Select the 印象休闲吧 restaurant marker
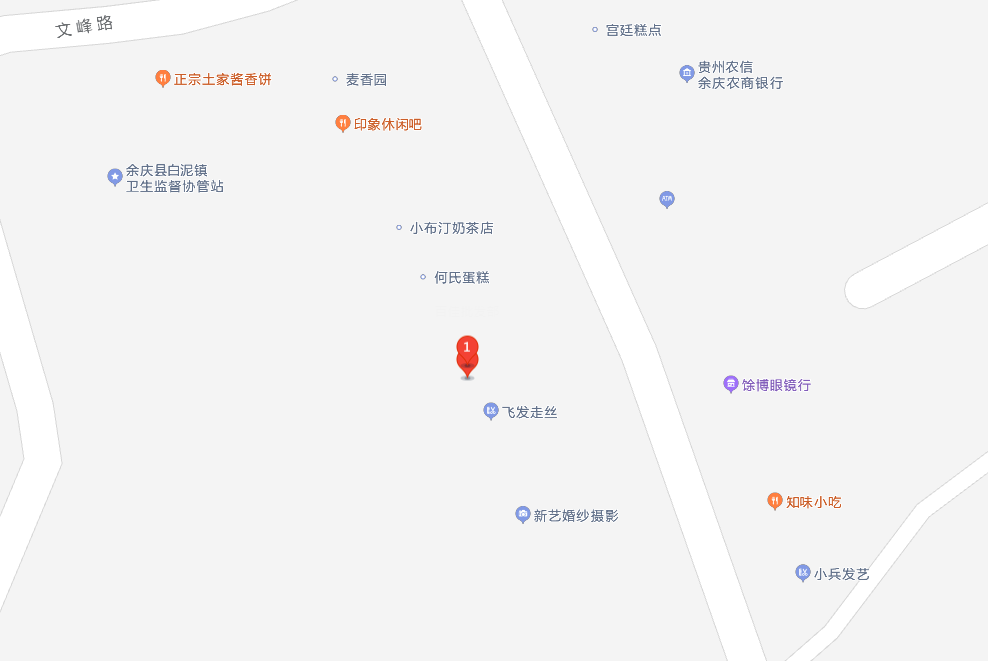The width and height of the screenshot is (988, 661). point(343,123)
